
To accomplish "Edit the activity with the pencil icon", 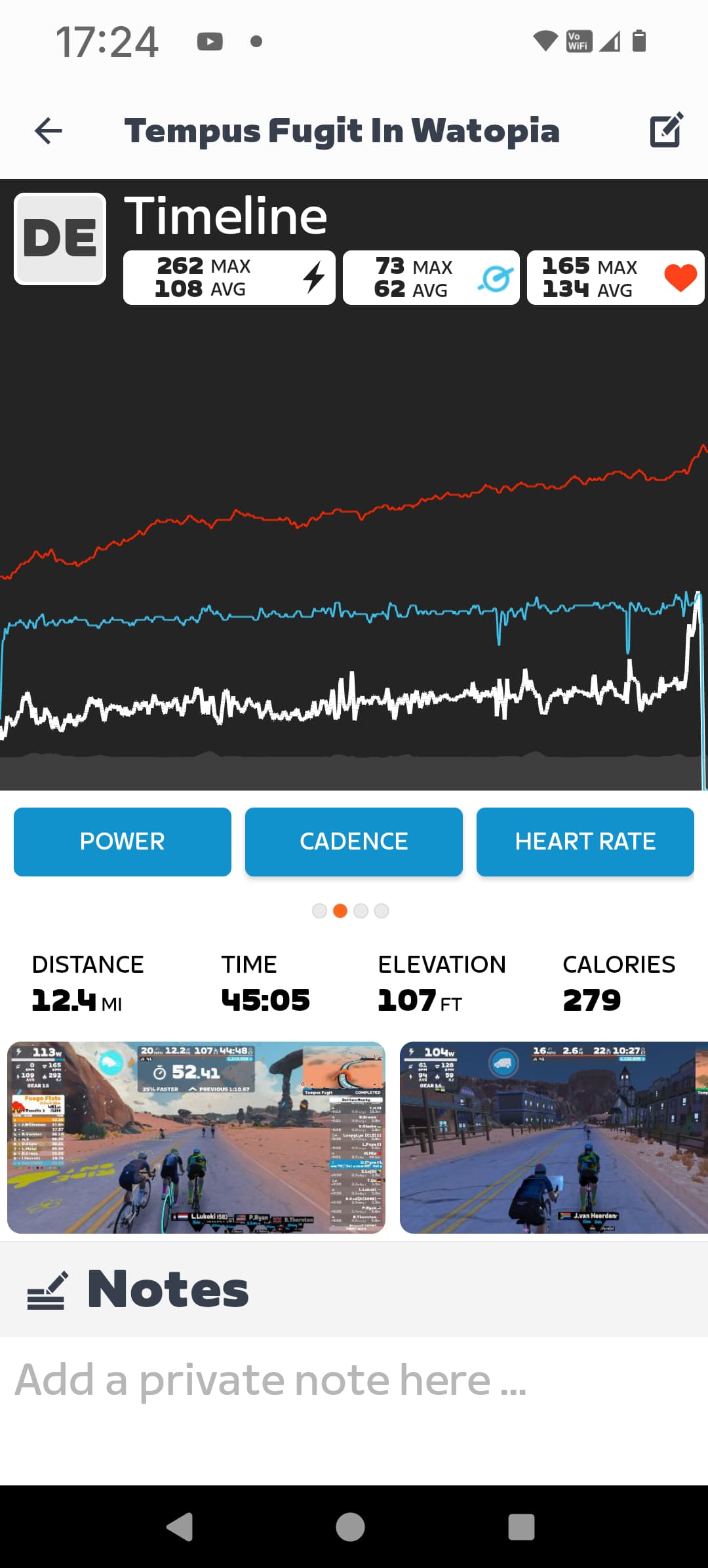I will [x=667, y=130].
